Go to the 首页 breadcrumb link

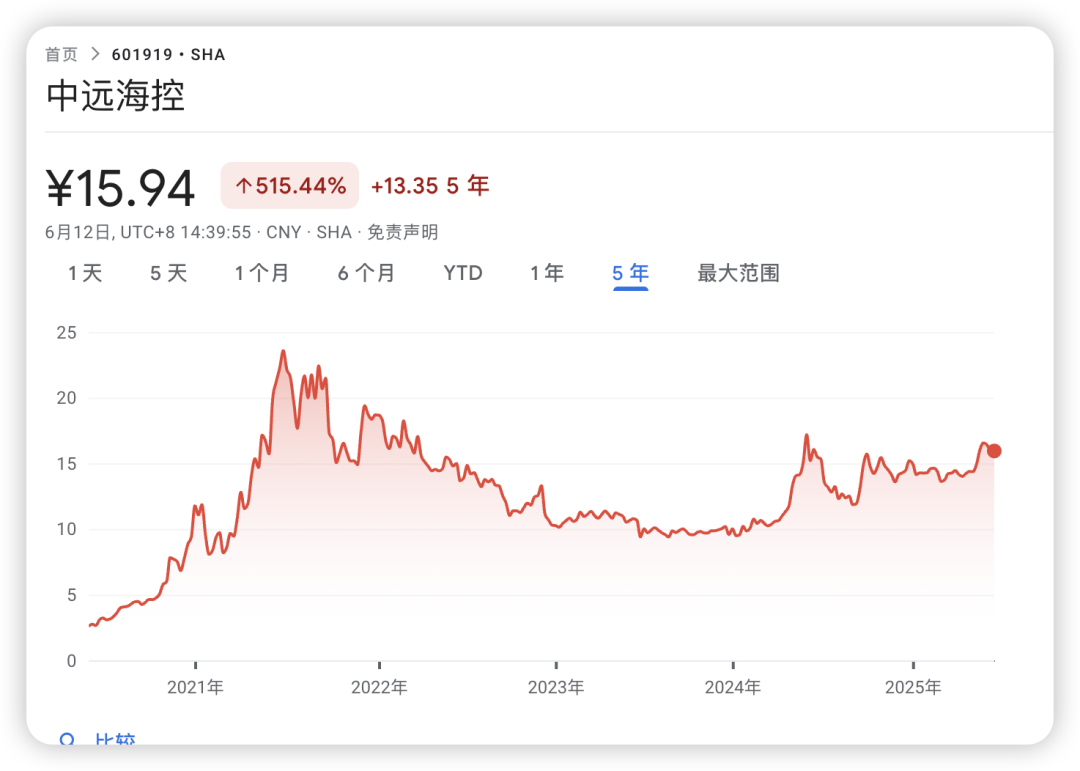pos(61,54)
